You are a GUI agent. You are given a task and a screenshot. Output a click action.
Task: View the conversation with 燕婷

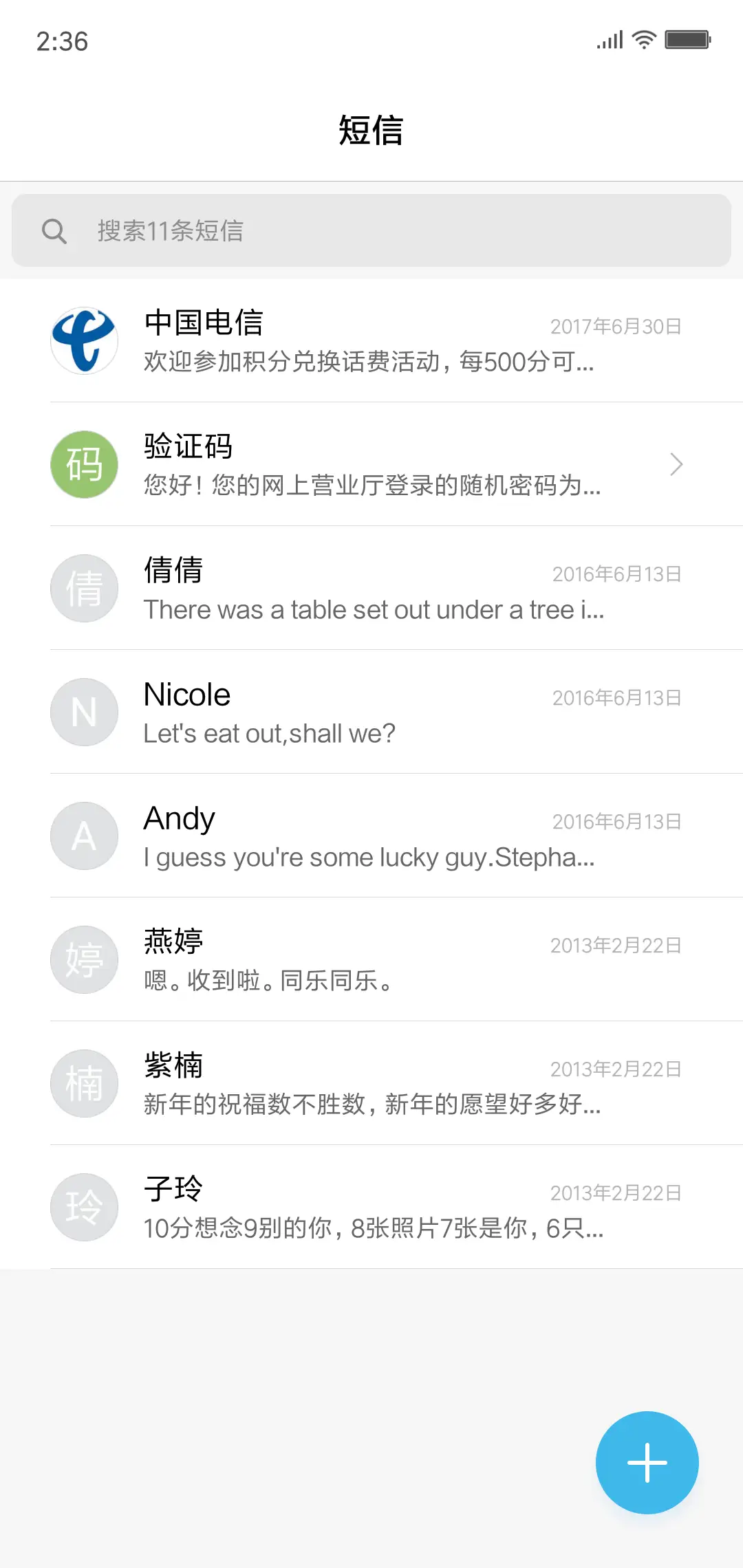click(x=371, y=959)
